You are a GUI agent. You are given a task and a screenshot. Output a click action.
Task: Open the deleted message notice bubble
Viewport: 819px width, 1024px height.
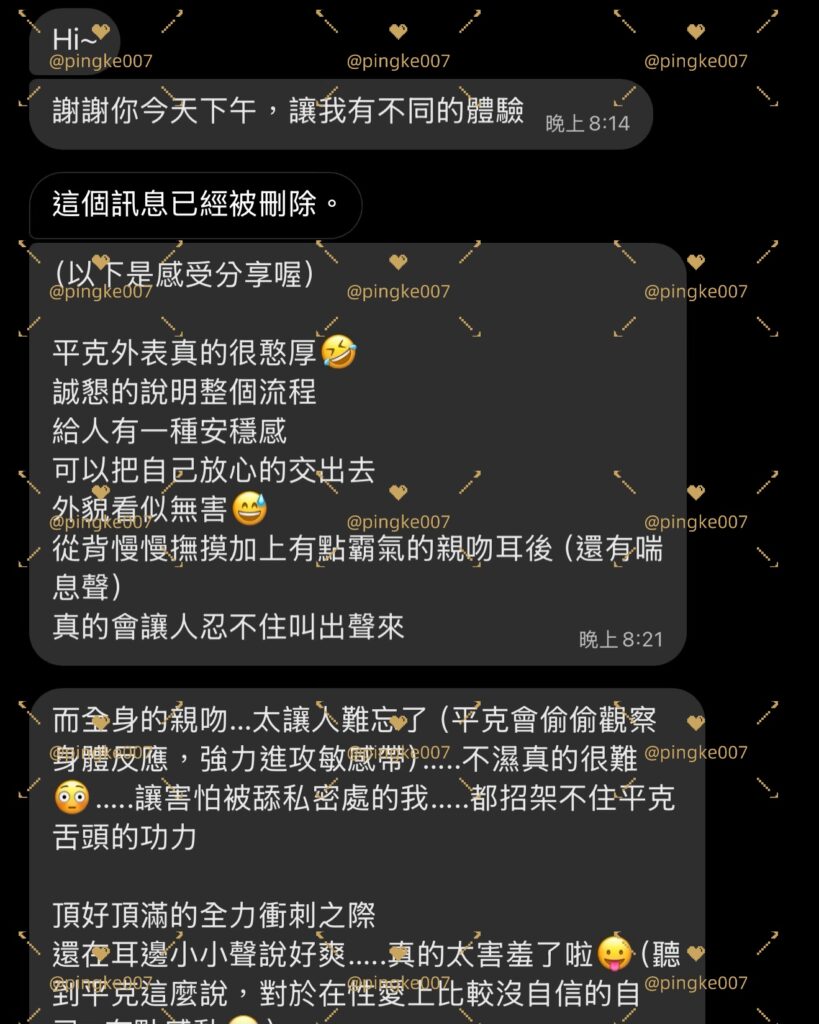click(x=196, y=206)
